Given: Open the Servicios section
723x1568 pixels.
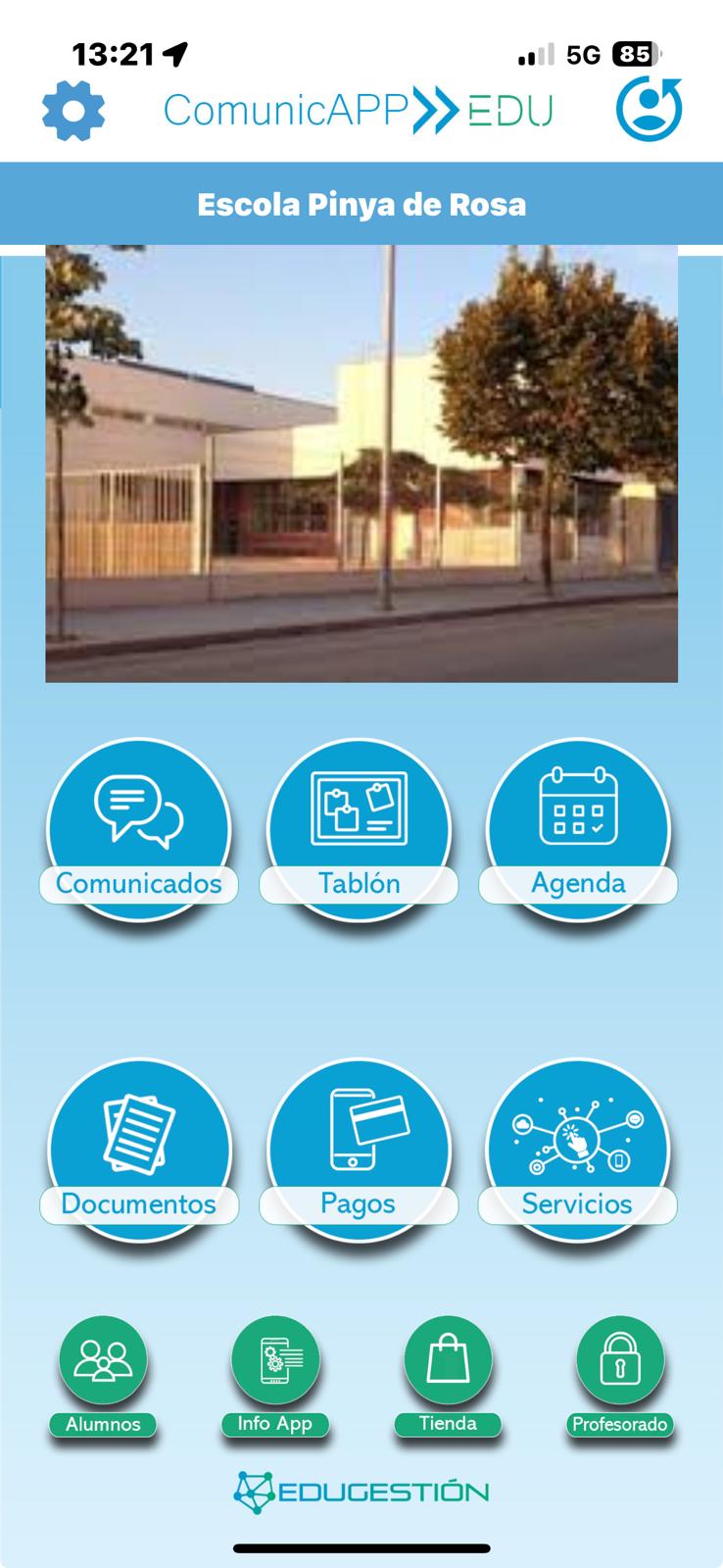Looking at the screenshot, I should (578, 1151).
